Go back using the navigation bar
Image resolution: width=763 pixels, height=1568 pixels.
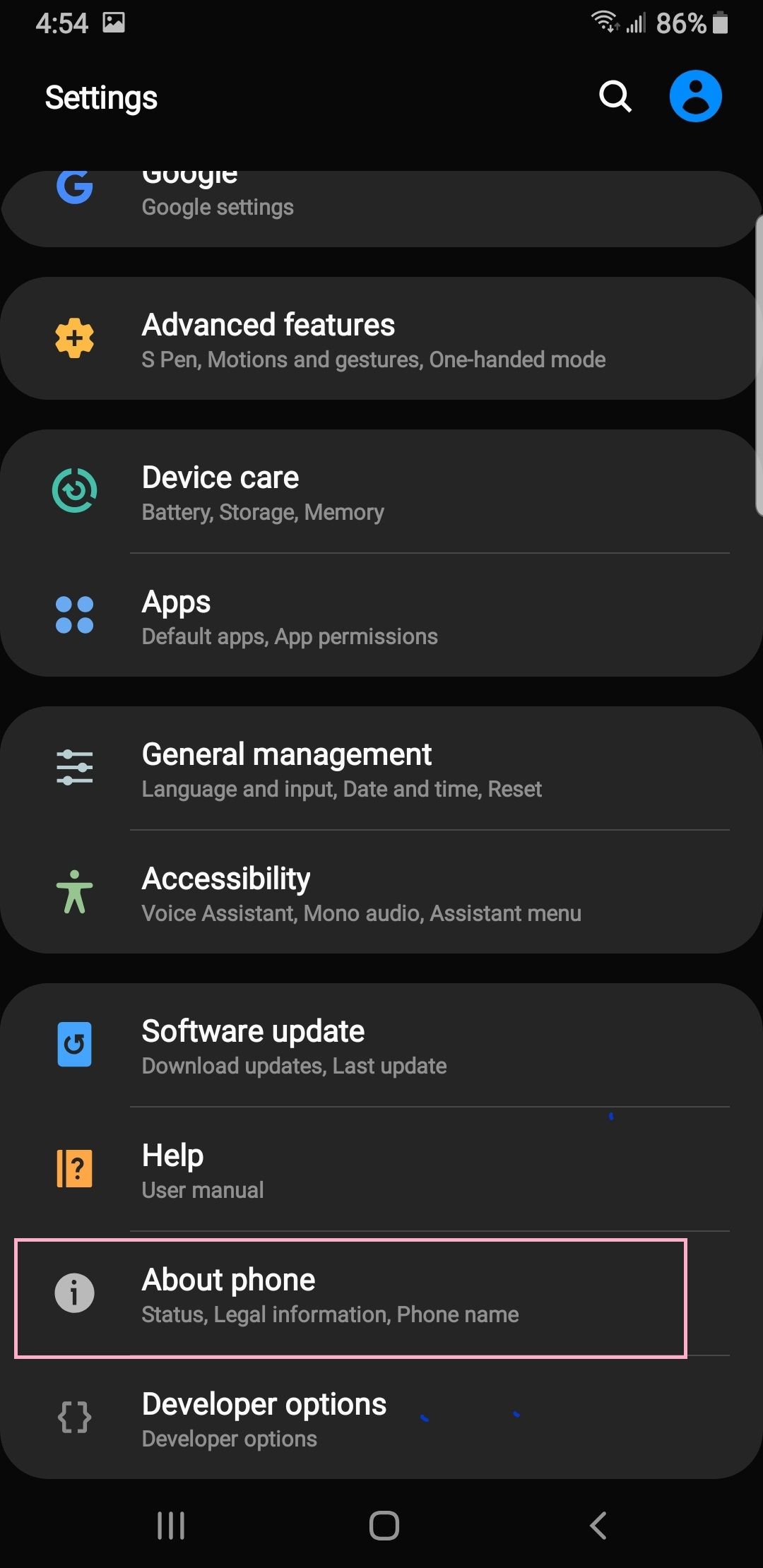click(598, 1526)
